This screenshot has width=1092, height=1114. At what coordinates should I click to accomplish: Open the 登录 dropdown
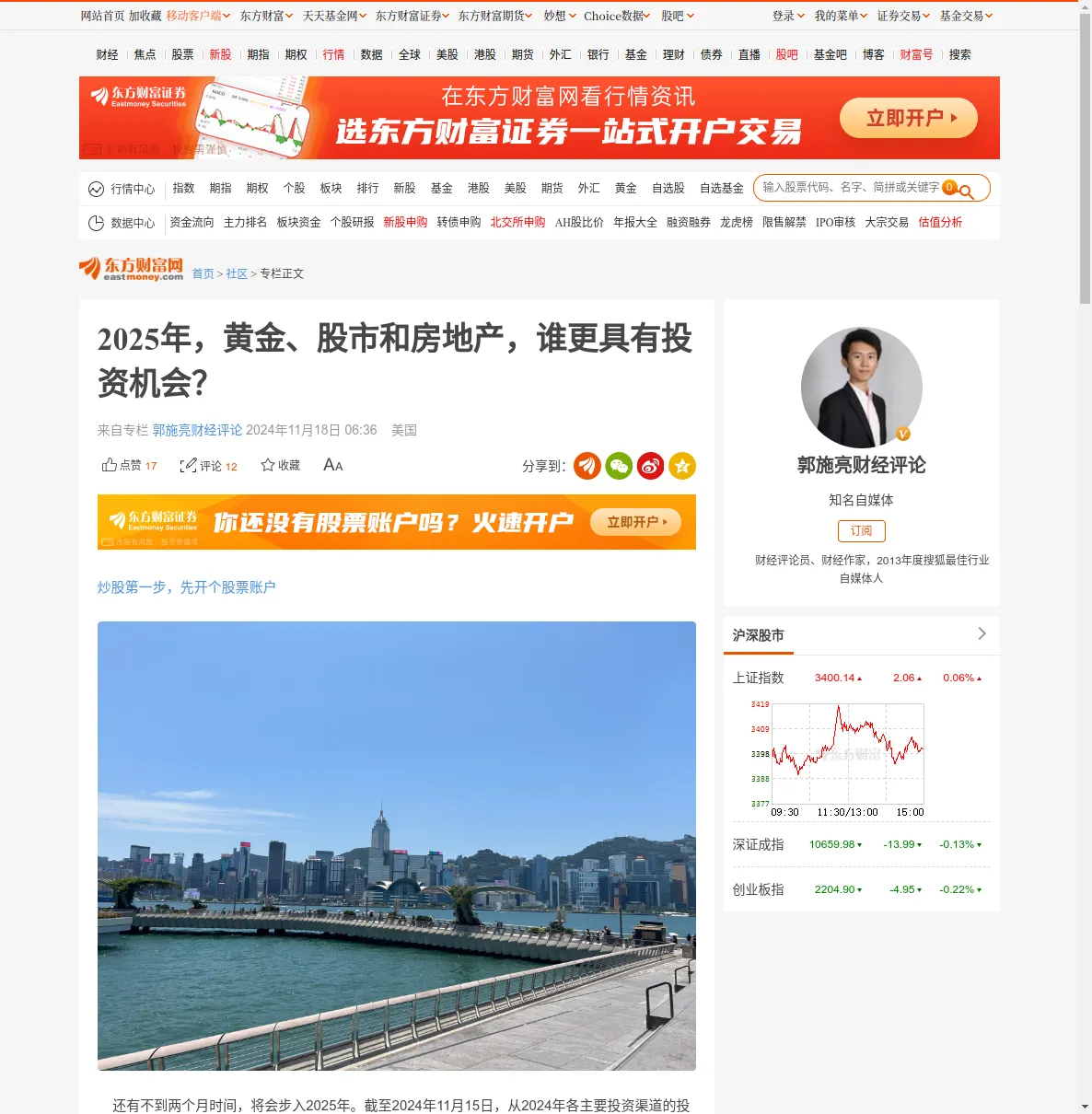788,16
